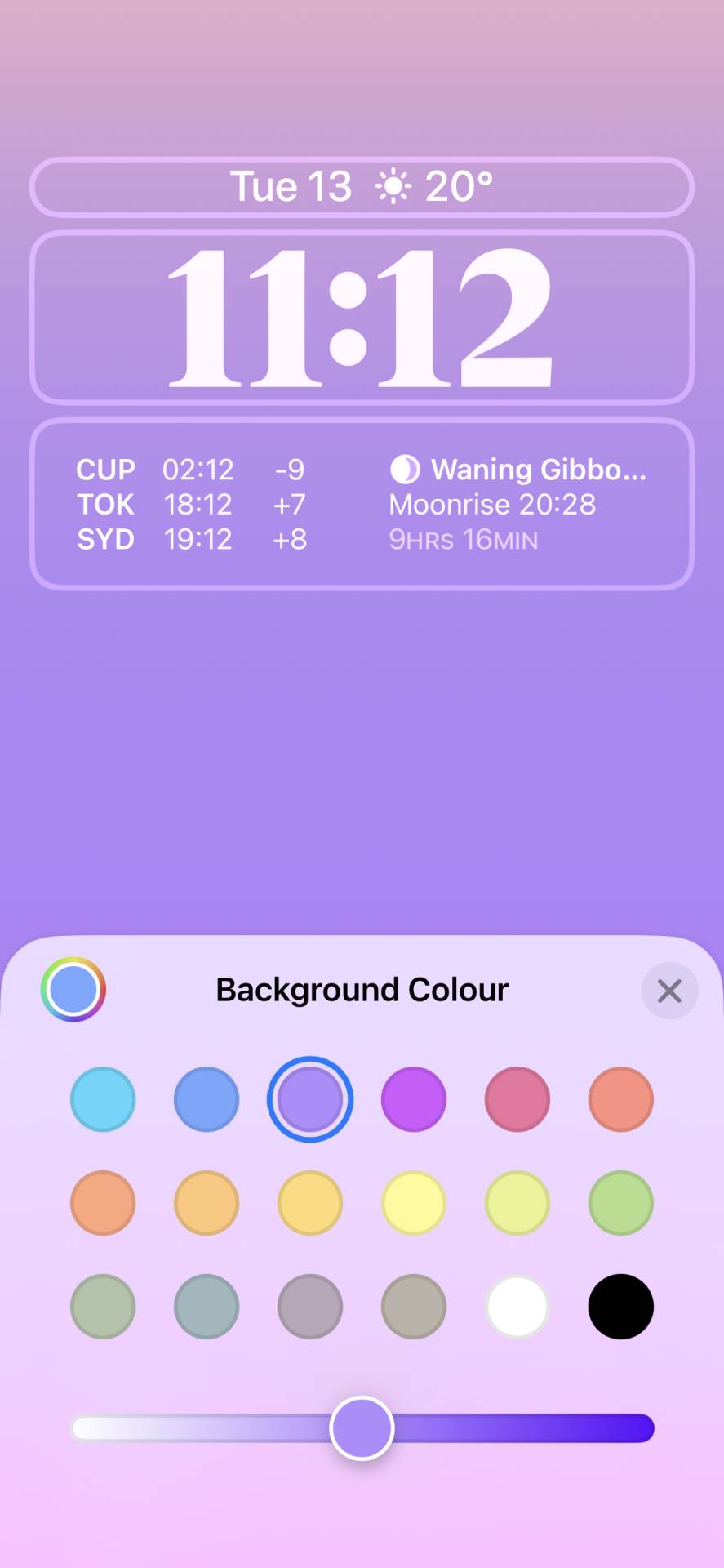The width and height of the screenshot is (724, 1568).
Task: Tap the Waning Gibbous moon icon
Action: click(403, 469)
